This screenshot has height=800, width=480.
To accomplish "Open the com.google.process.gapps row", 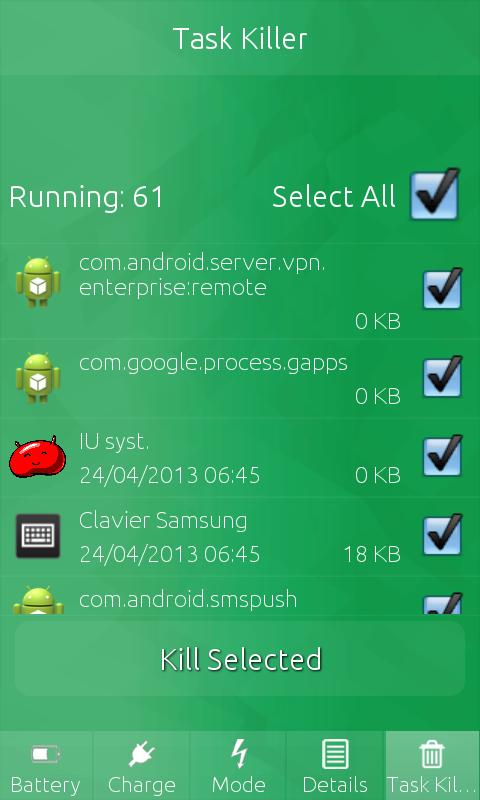I will point(240,379).
